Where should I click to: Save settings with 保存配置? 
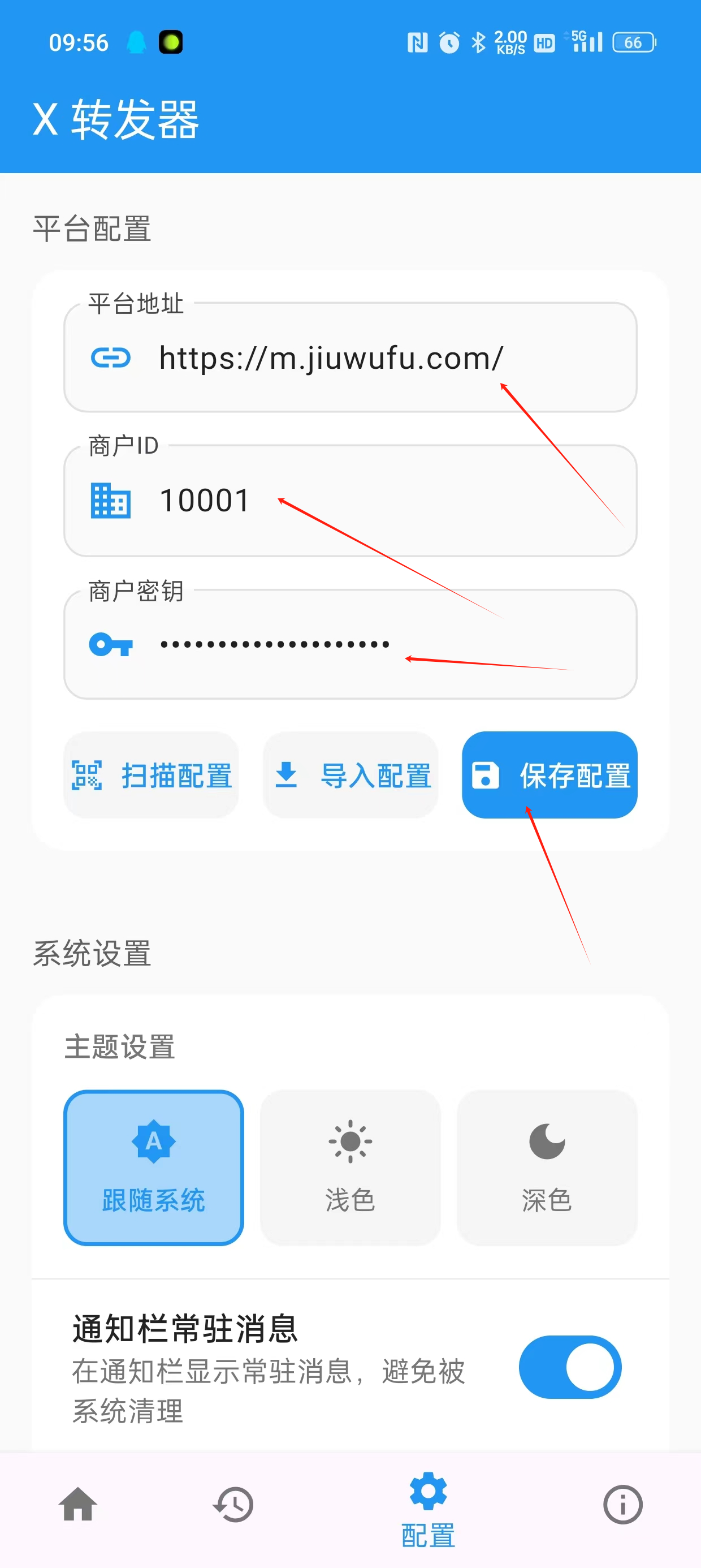(549, 775)
